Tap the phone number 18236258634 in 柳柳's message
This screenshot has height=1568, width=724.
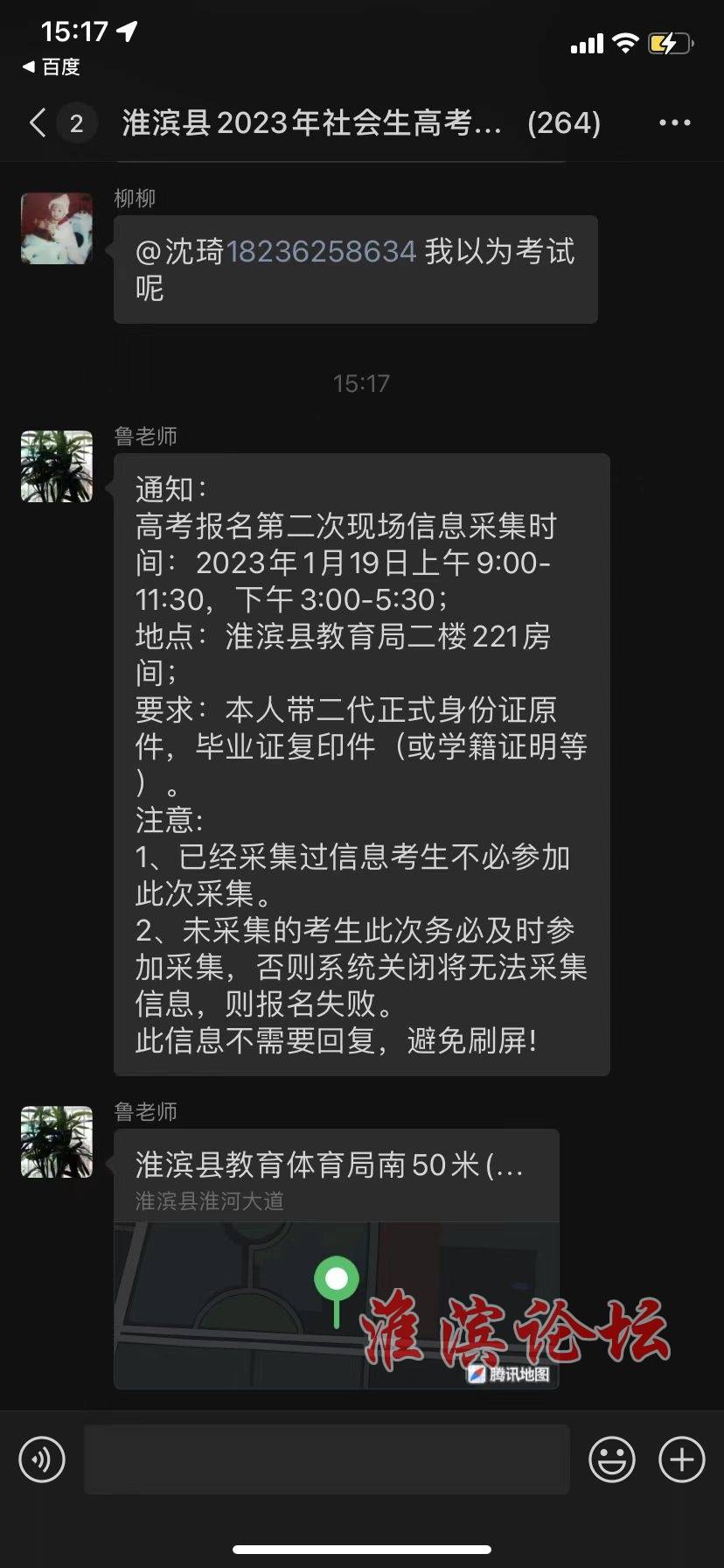point(321,252)
